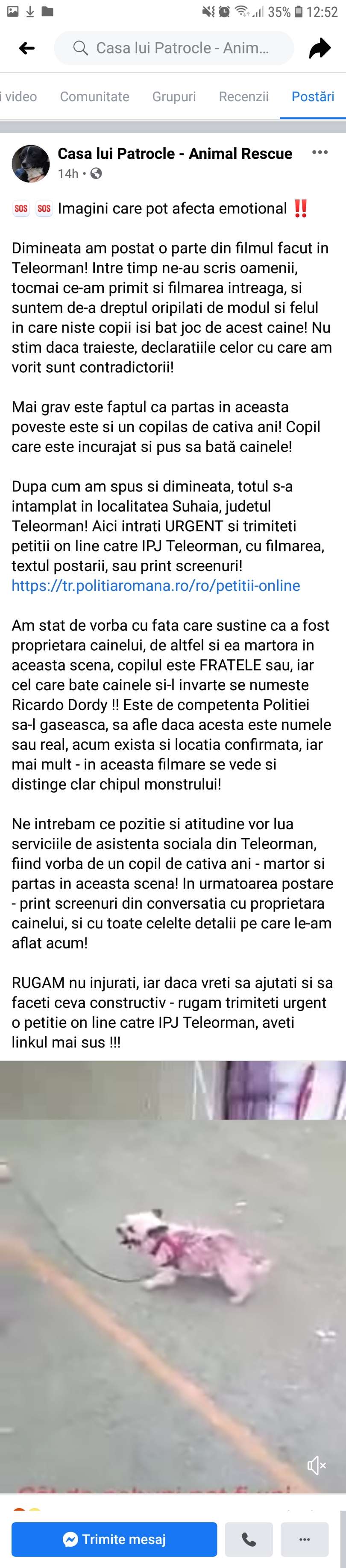
Task: Switch to the Comunitate tab
Action: click(x=94, y=97)
